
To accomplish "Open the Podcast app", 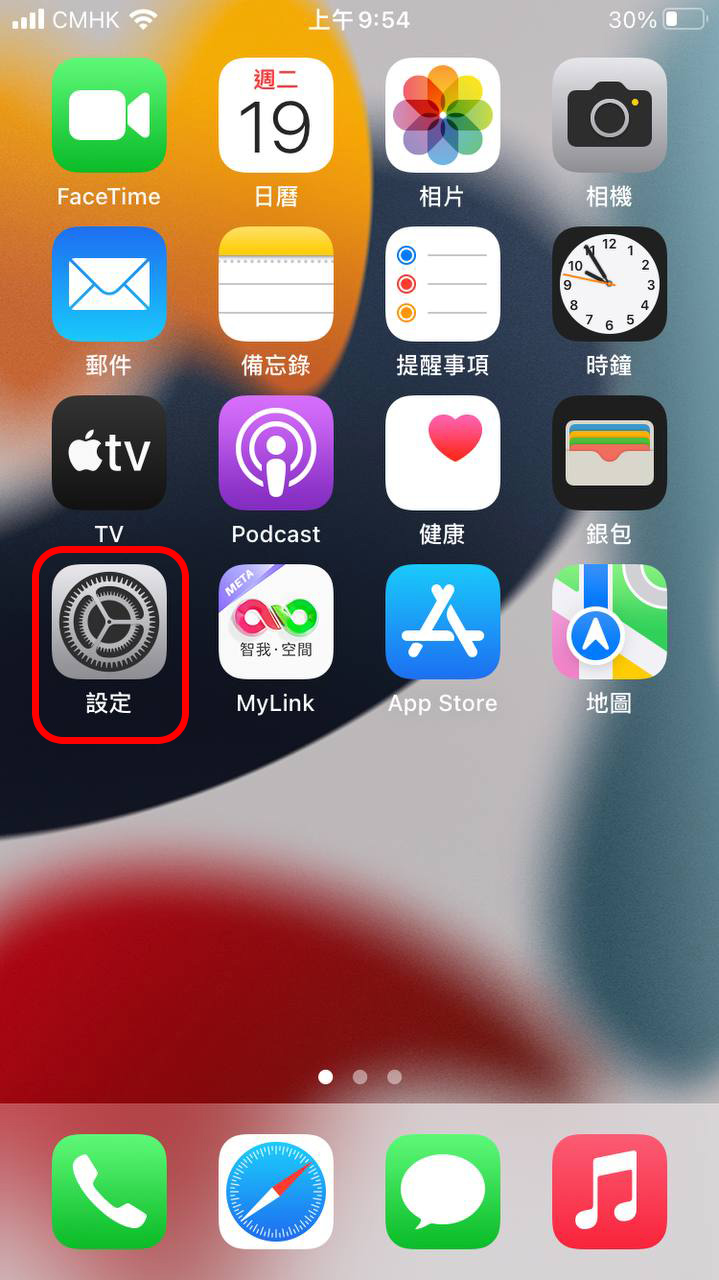I will 276,453.
